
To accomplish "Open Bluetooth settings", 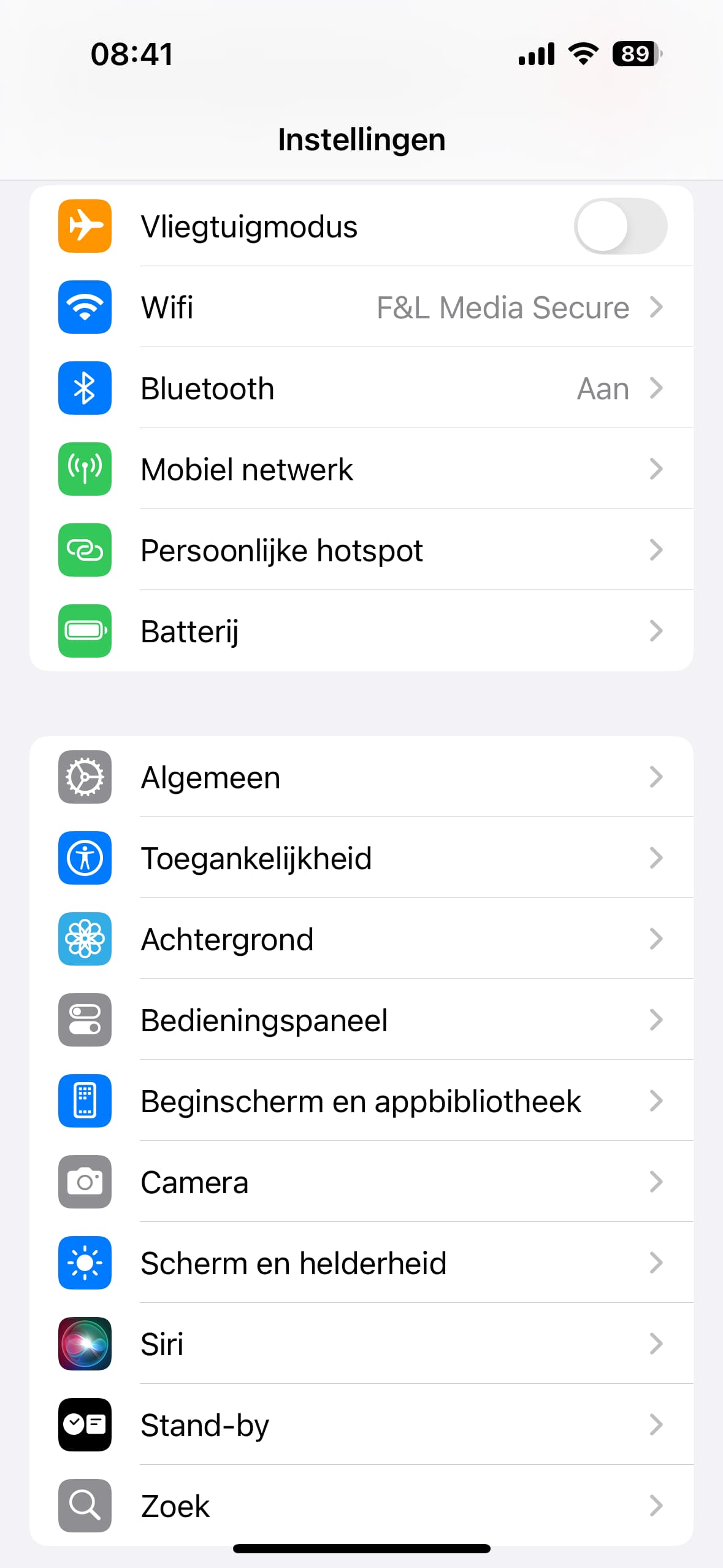I will coord(361,388).
